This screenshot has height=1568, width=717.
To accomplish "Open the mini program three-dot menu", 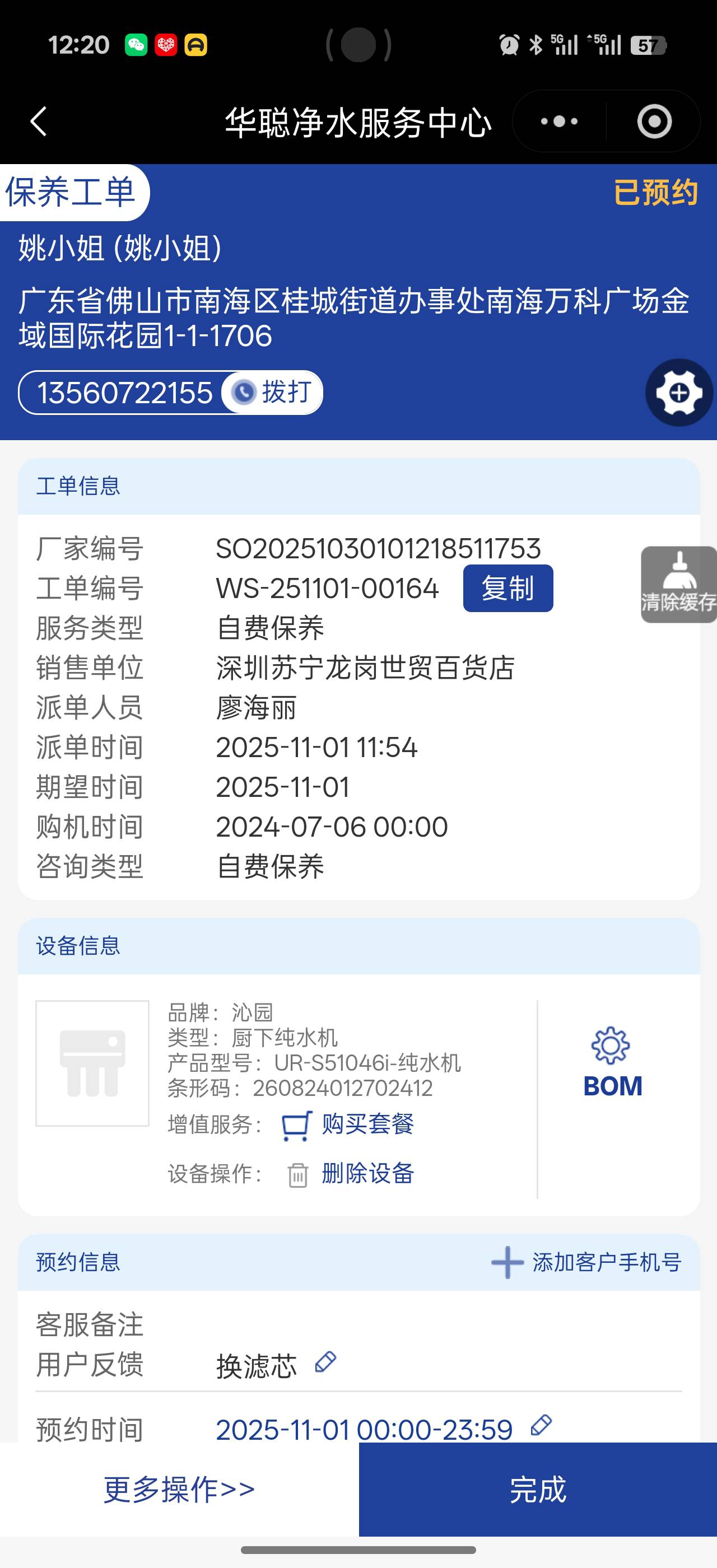I will click(558, 121).
